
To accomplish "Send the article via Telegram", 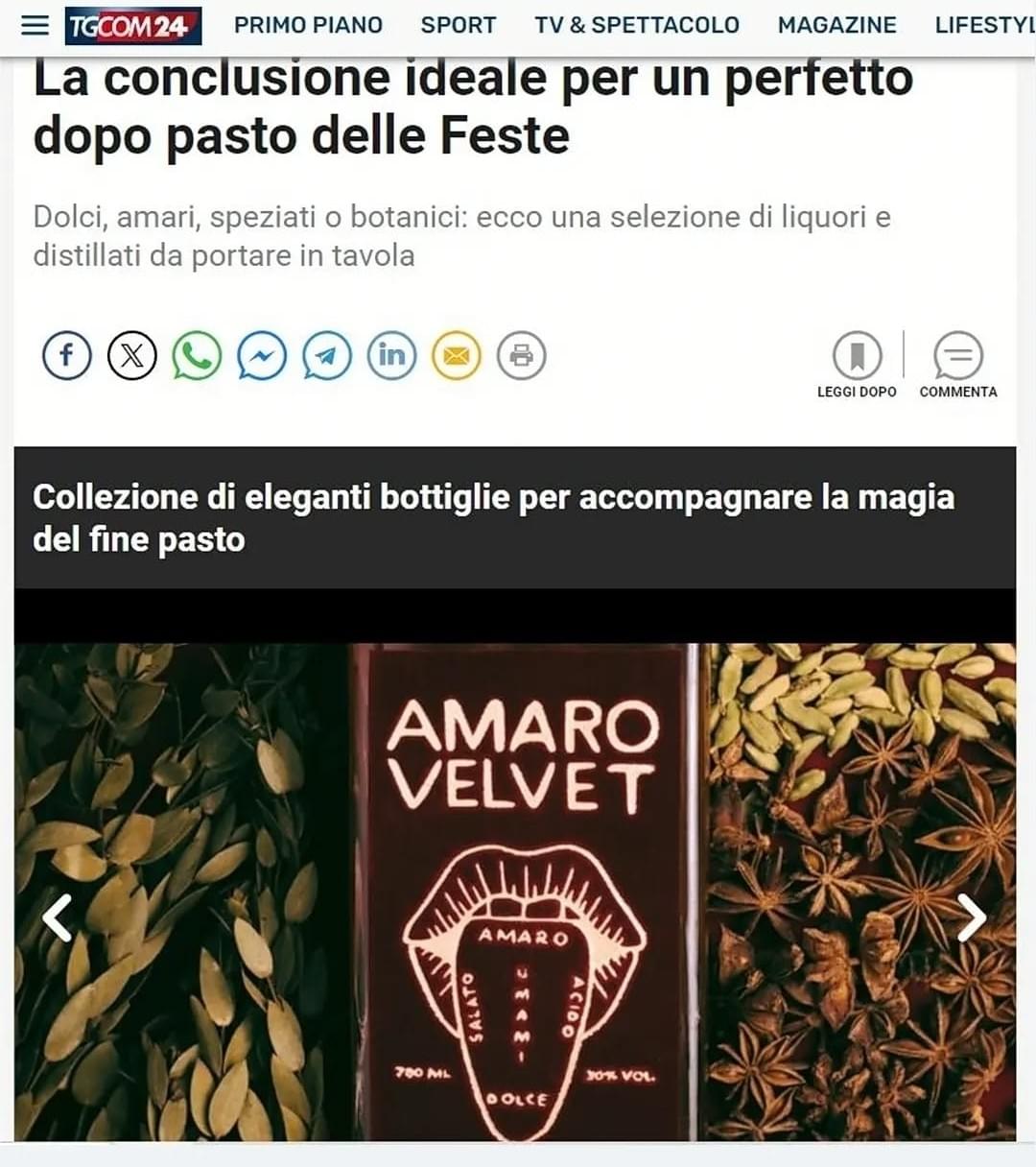I will pyautogui.click(x=325, y=355).
